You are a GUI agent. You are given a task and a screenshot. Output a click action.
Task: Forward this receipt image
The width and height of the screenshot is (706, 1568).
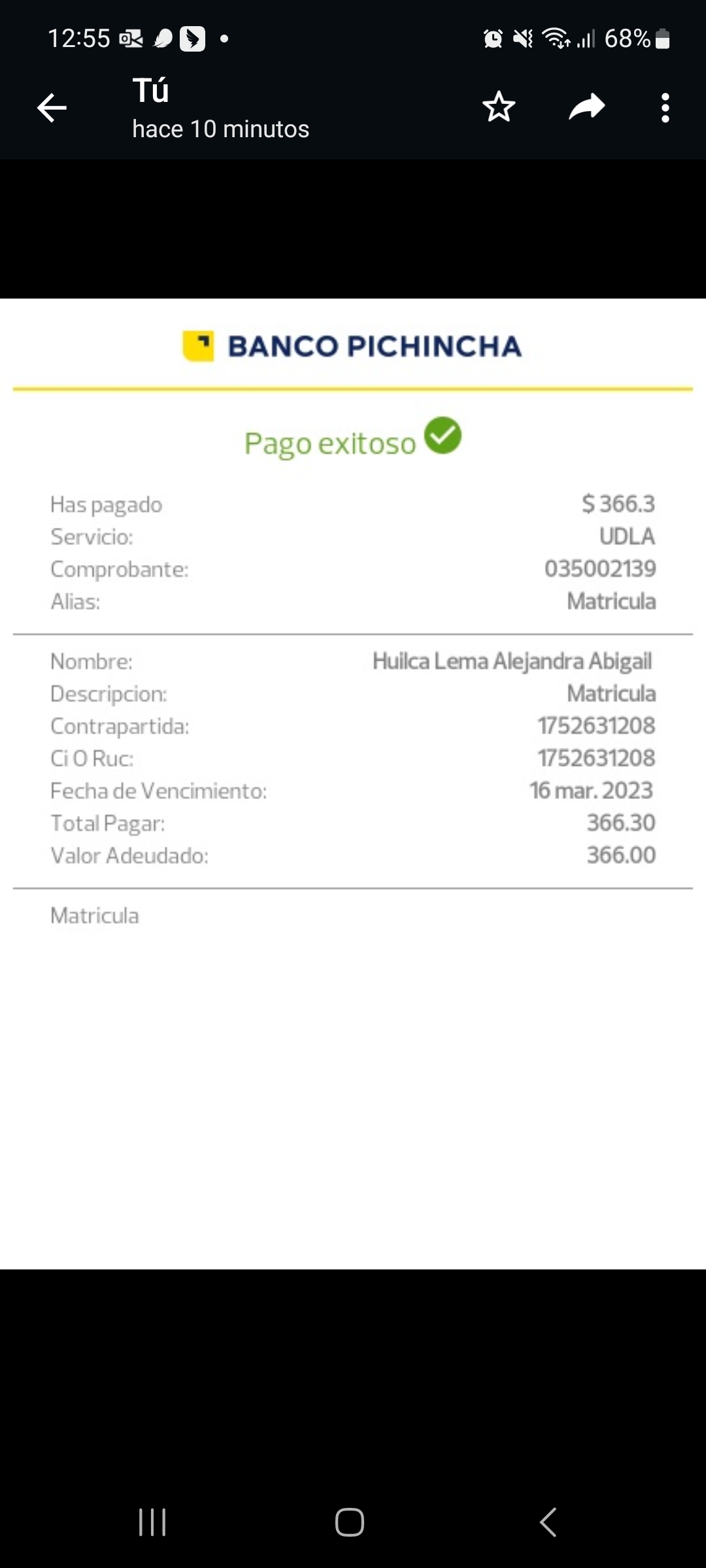[586, 107]
